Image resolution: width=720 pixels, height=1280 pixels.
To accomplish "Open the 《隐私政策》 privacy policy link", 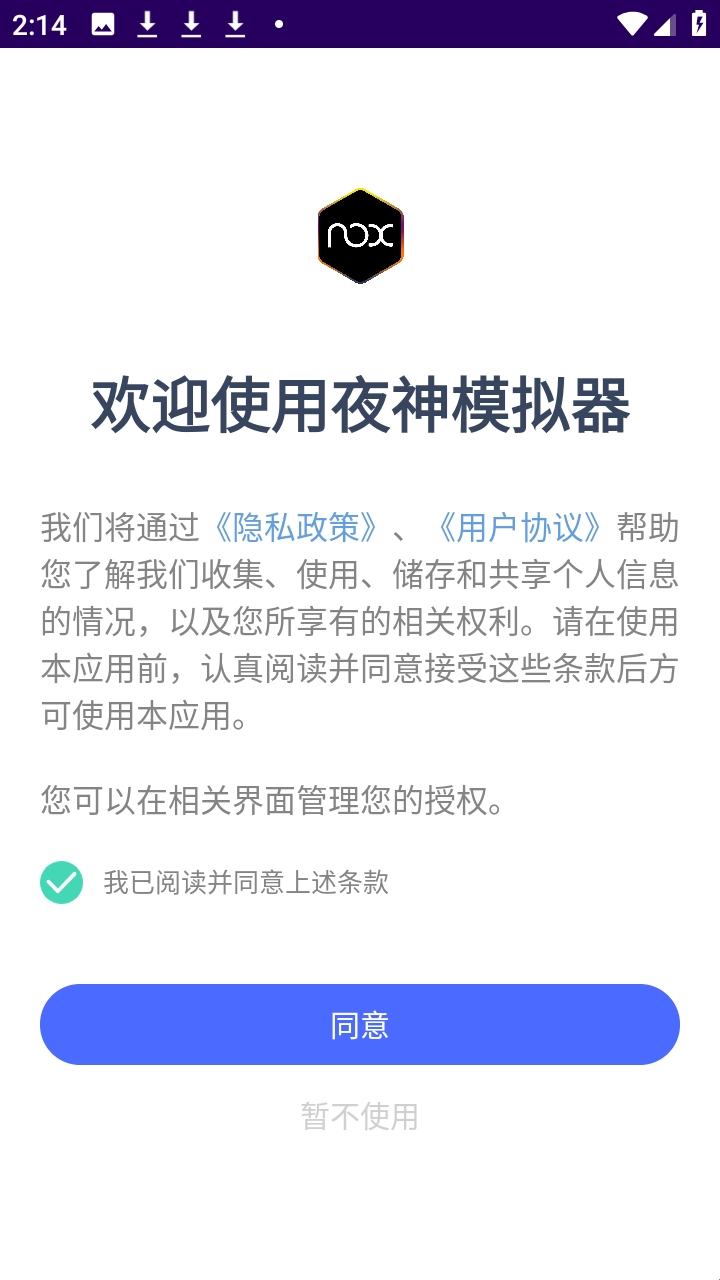I will (x=297, y=526).
